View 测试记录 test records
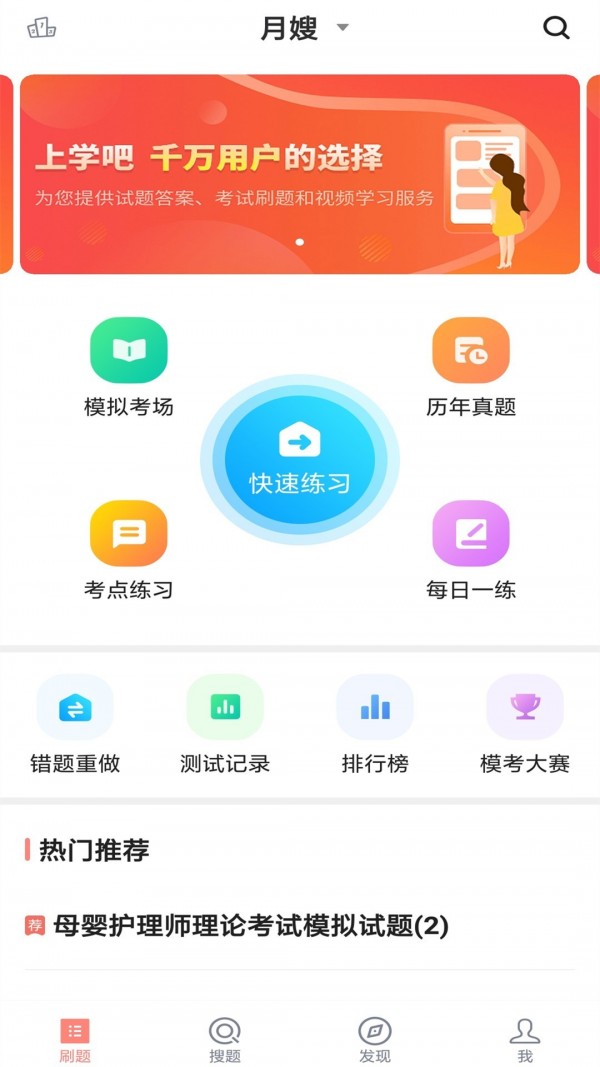 pyautogui.click(x=225, y=724)
